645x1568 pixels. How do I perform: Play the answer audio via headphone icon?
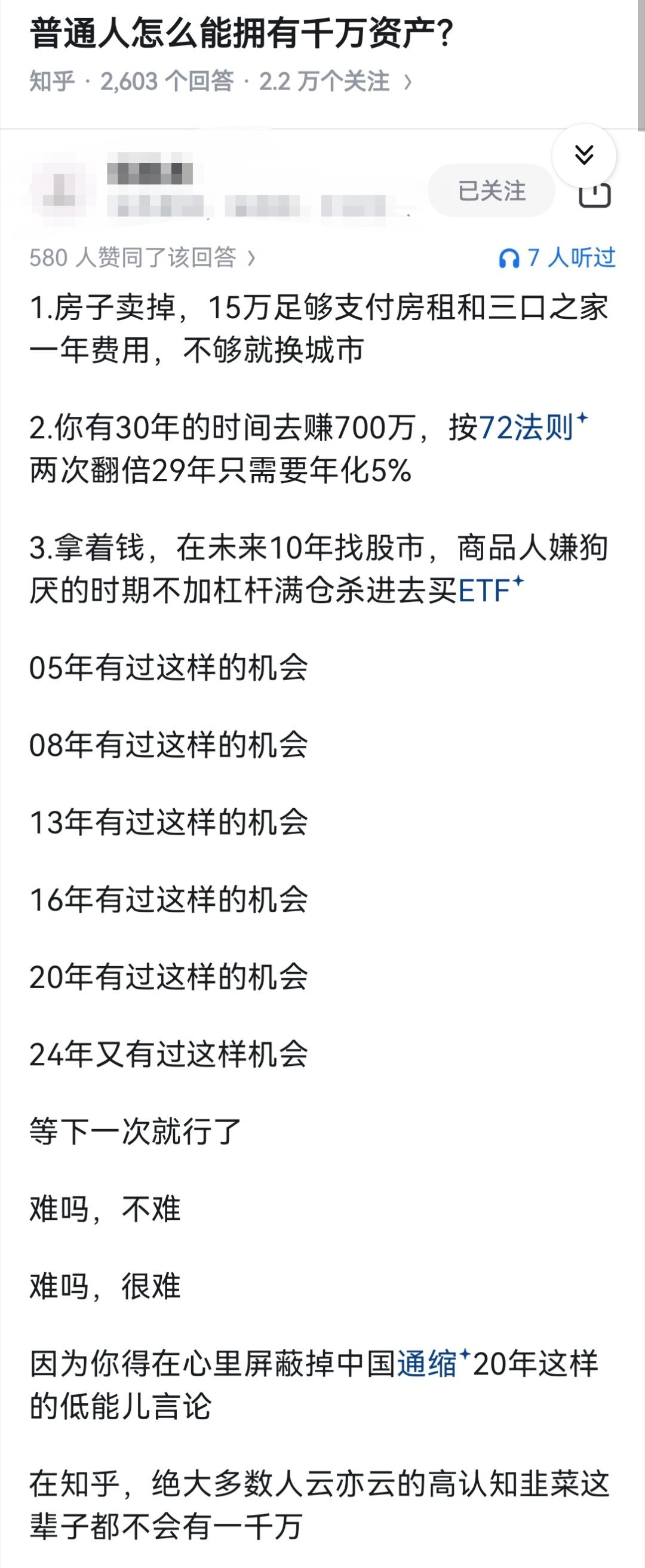pos(509,257)
